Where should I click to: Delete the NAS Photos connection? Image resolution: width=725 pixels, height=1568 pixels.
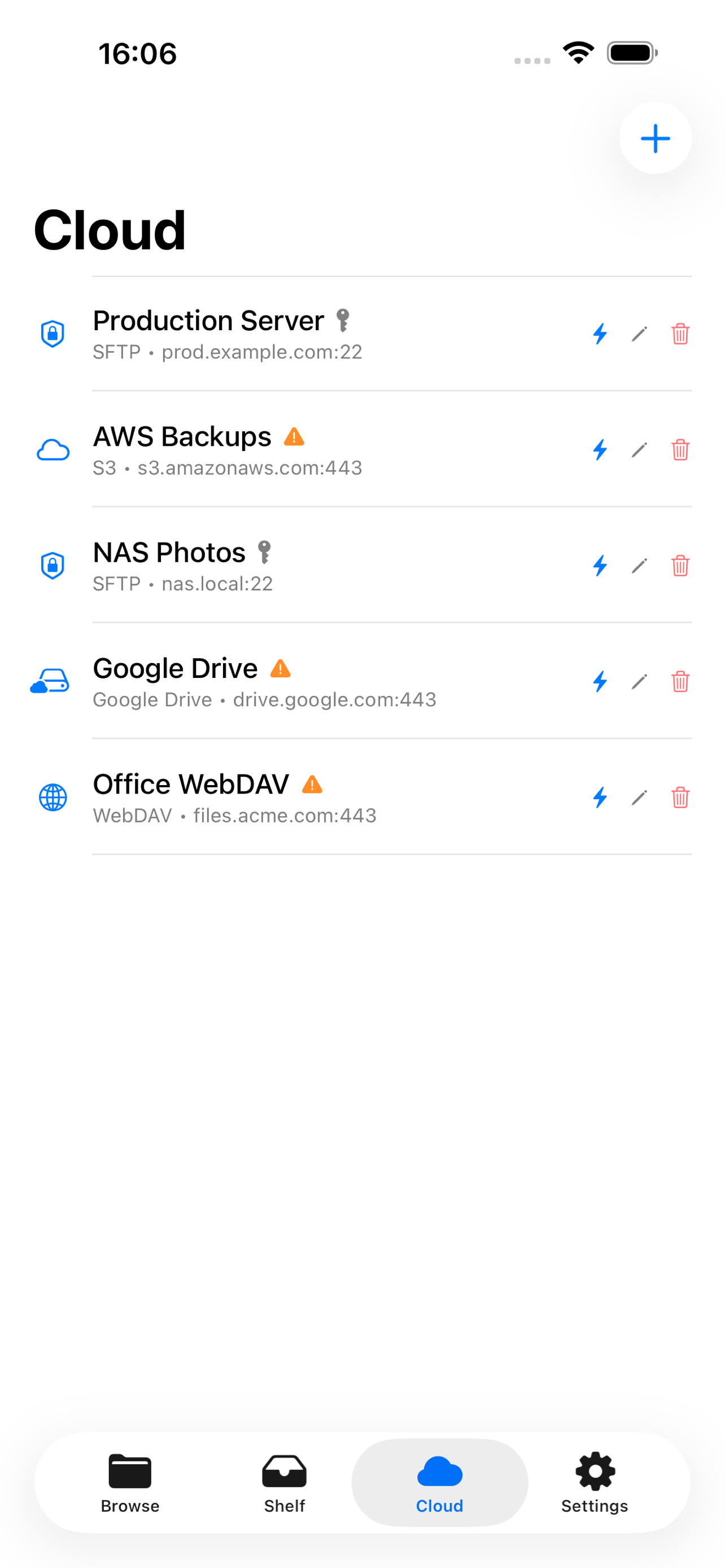coord(680,566)
